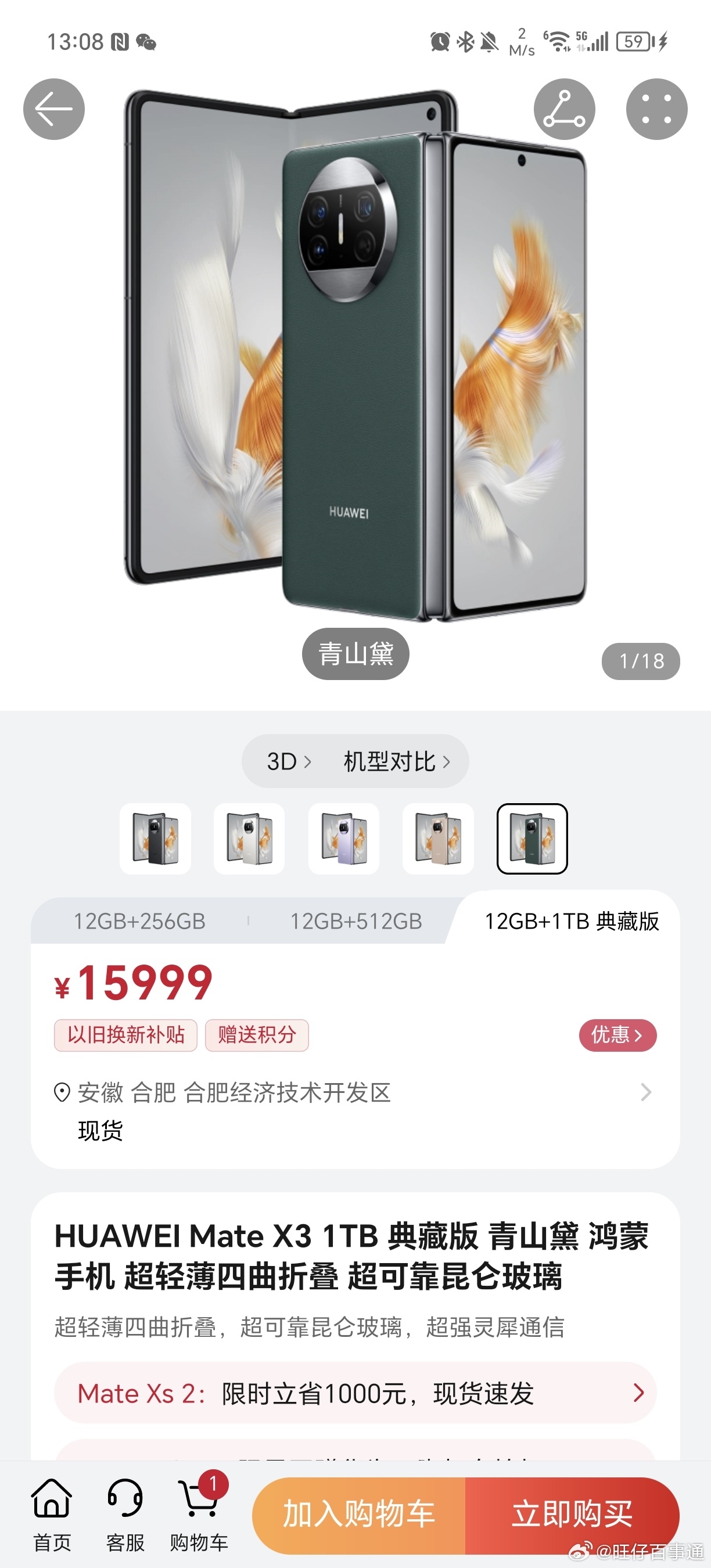Go back using the arrow button
711x1568 pixels.
(x=53, y=110)
